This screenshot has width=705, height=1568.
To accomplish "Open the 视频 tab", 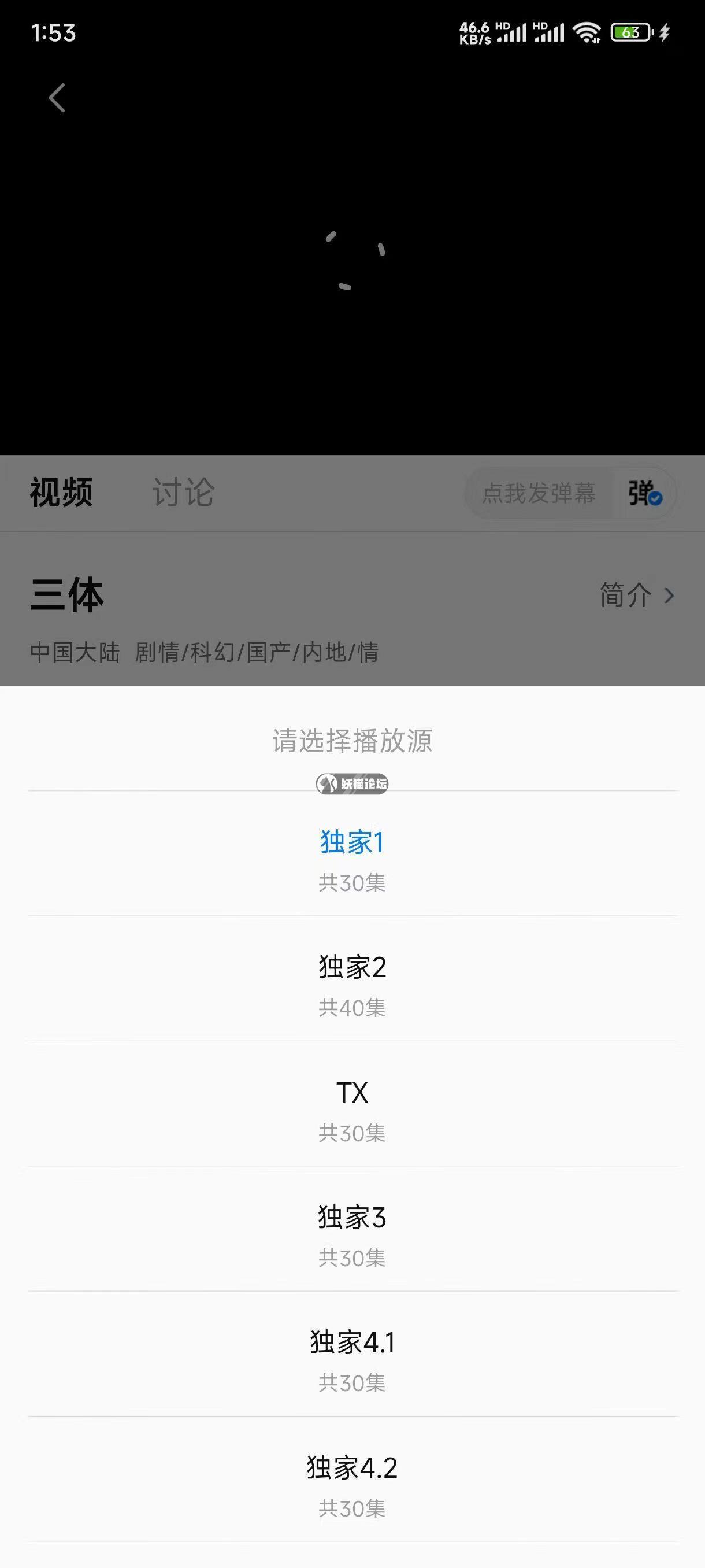I will pos(61,493).
